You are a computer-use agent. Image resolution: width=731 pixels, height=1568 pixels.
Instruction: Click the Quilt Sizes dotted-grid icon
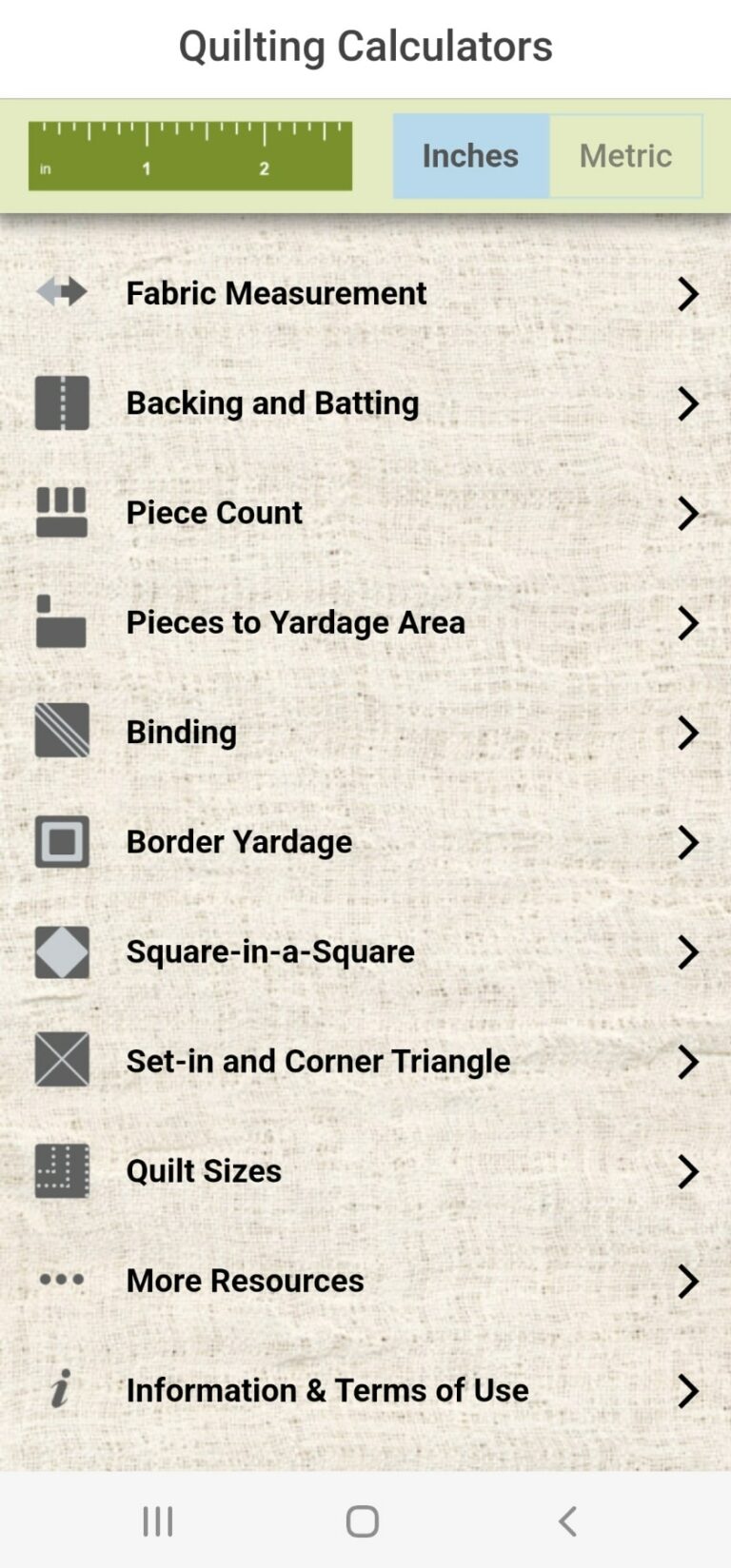[61, 1171]
